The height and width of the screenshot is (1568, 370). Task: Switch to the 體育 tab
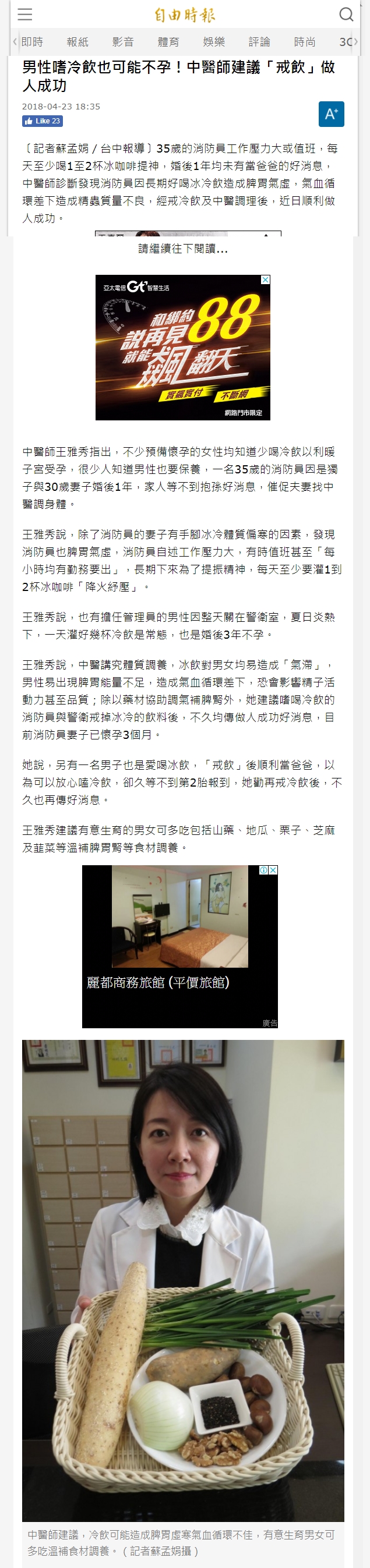pyautogui.click(x=168, y=42)
